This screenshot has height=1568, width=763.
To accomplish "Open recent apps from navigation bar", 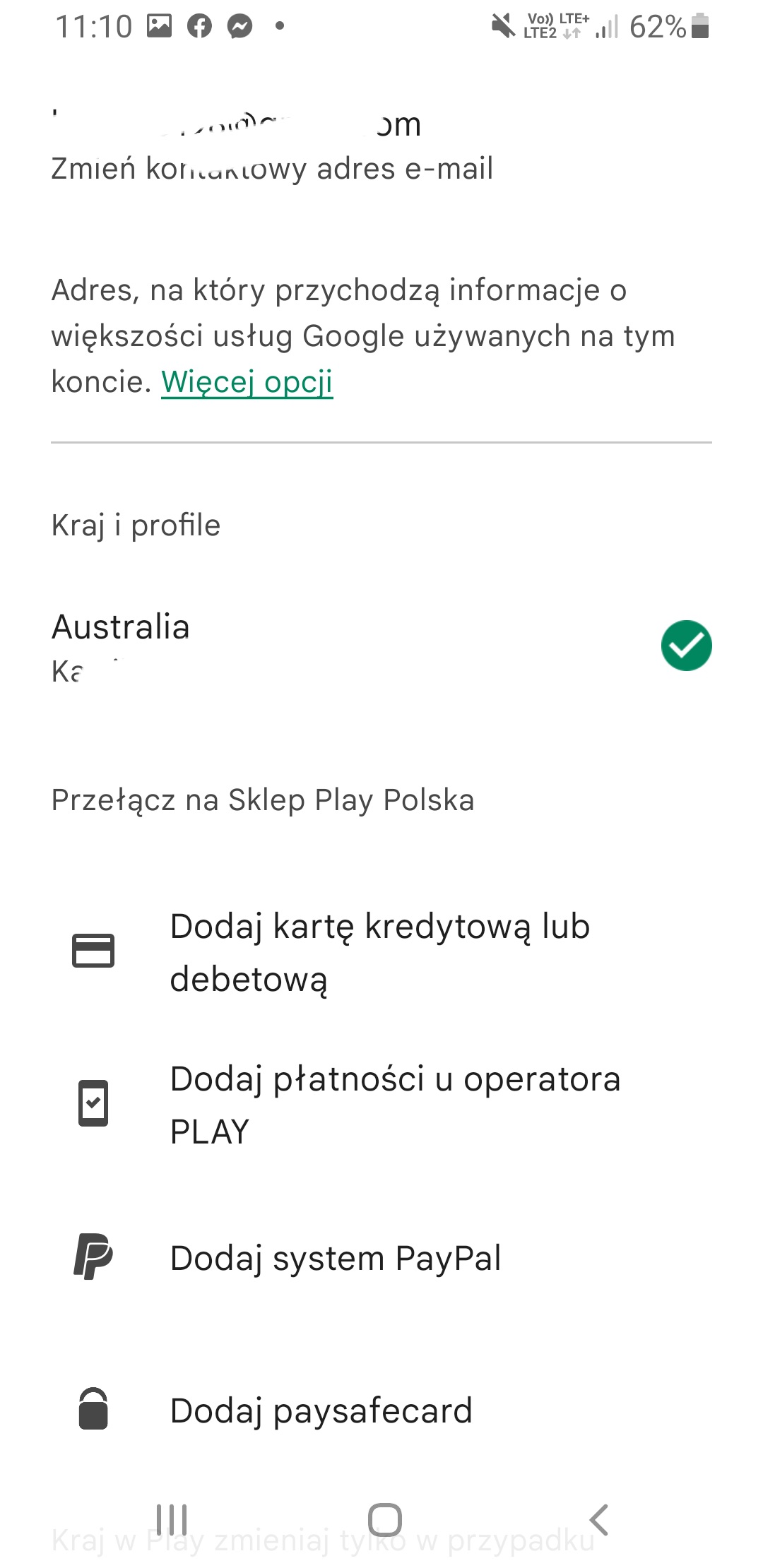I will coord(172,1519).
